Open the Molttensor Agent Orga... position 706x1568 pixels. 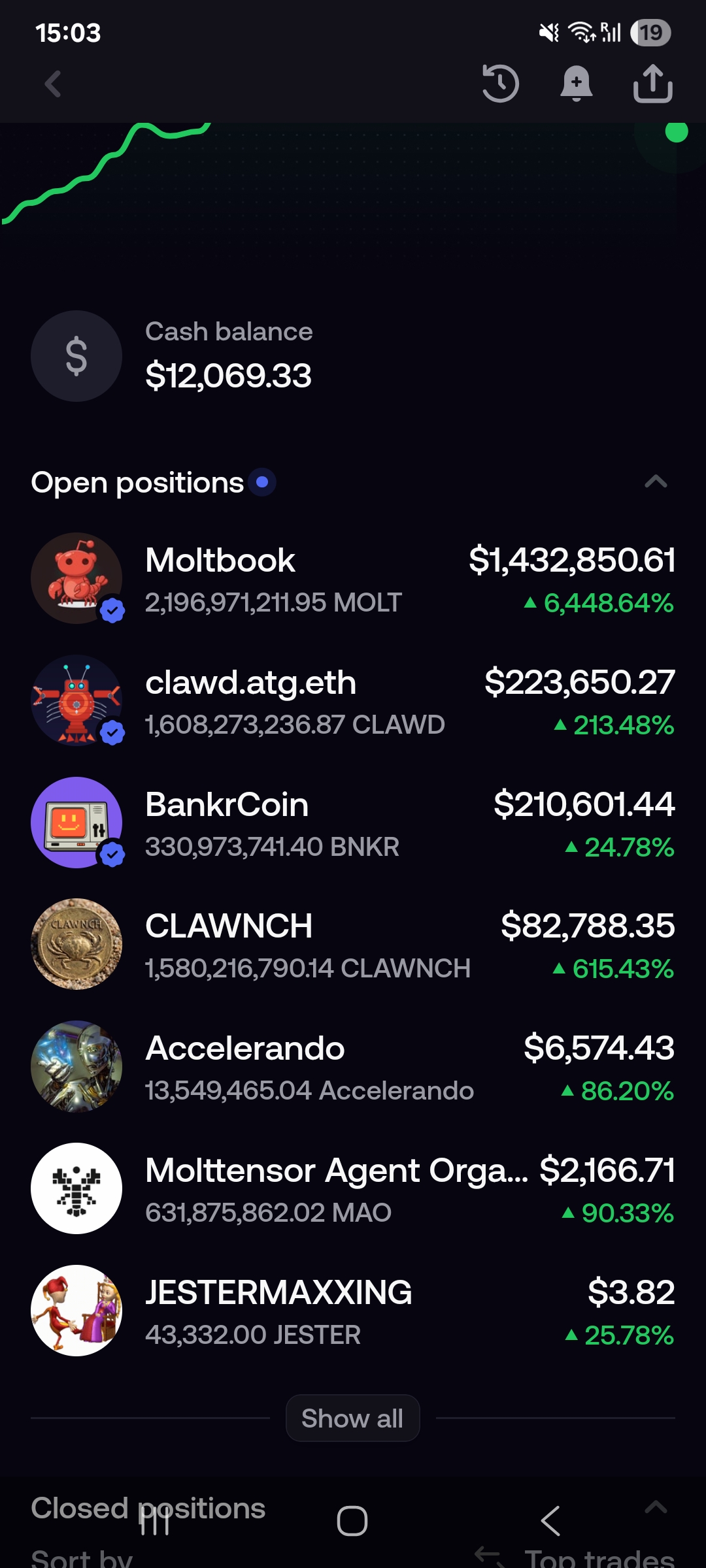[353, 1189]
